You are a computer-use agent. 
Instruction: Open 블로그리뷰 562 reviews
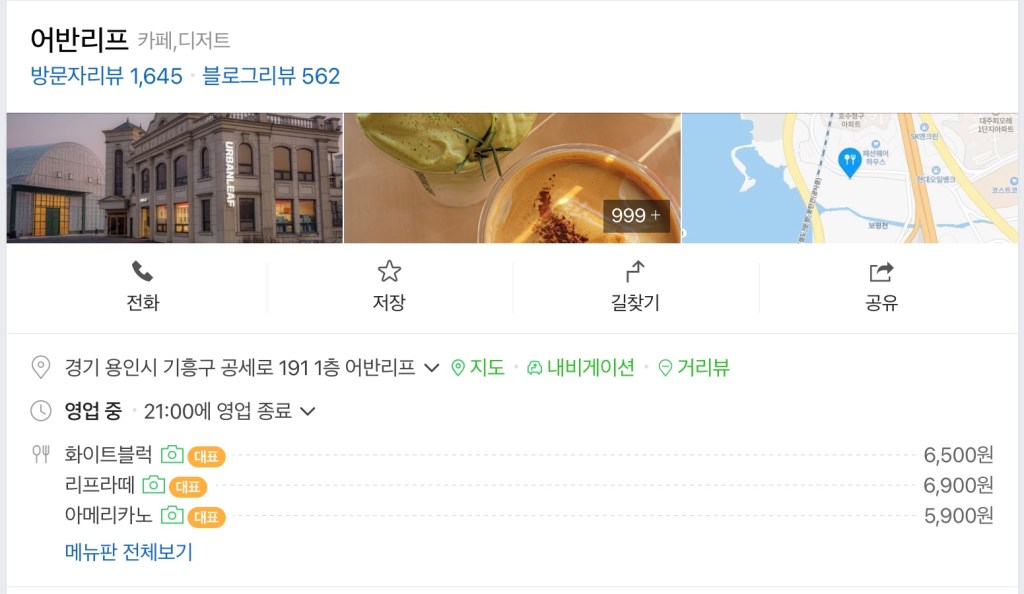[271, 76]
